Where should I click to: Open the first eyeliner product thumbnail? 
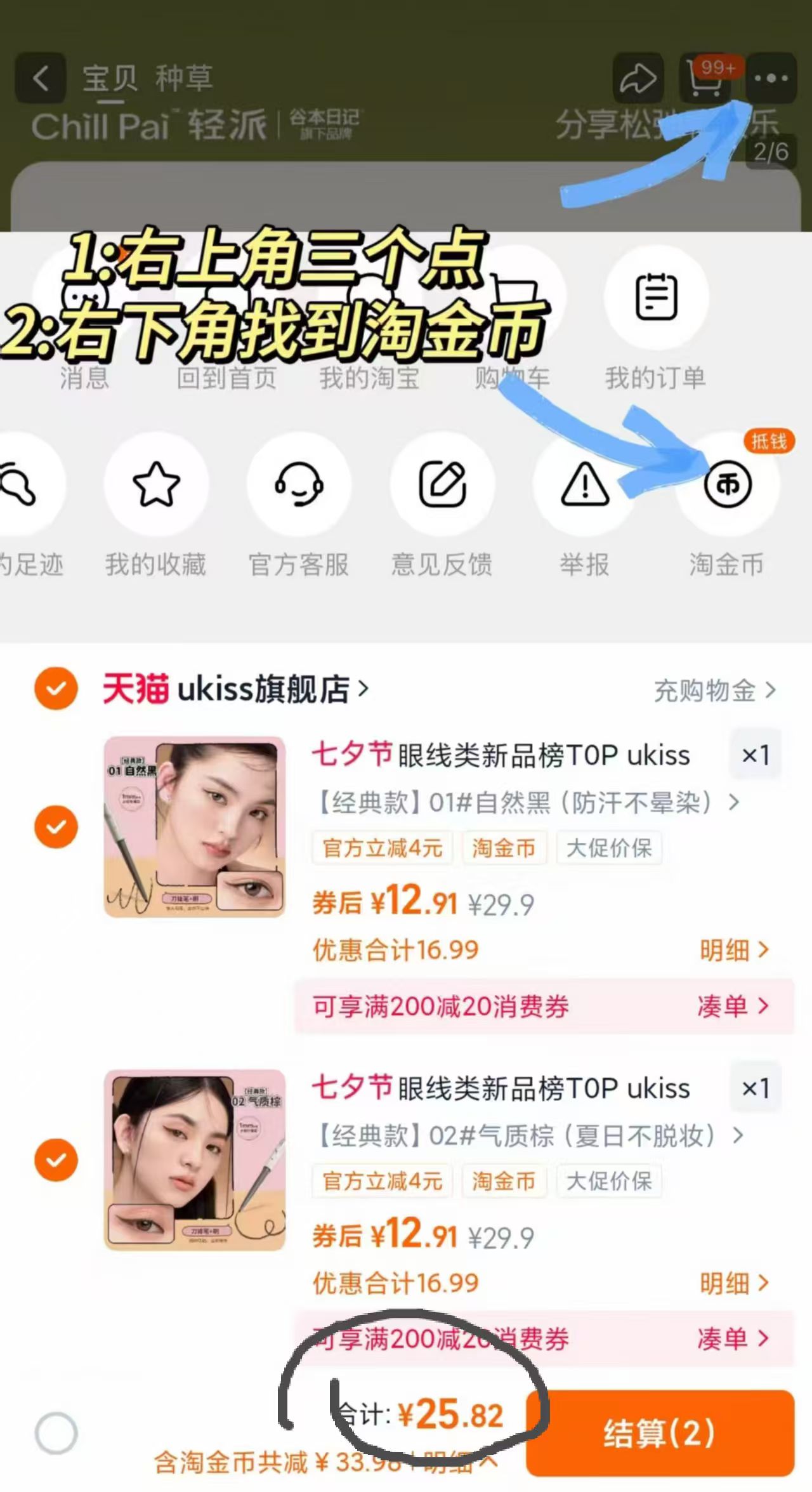pyautogui.click(x=193, y=828)
